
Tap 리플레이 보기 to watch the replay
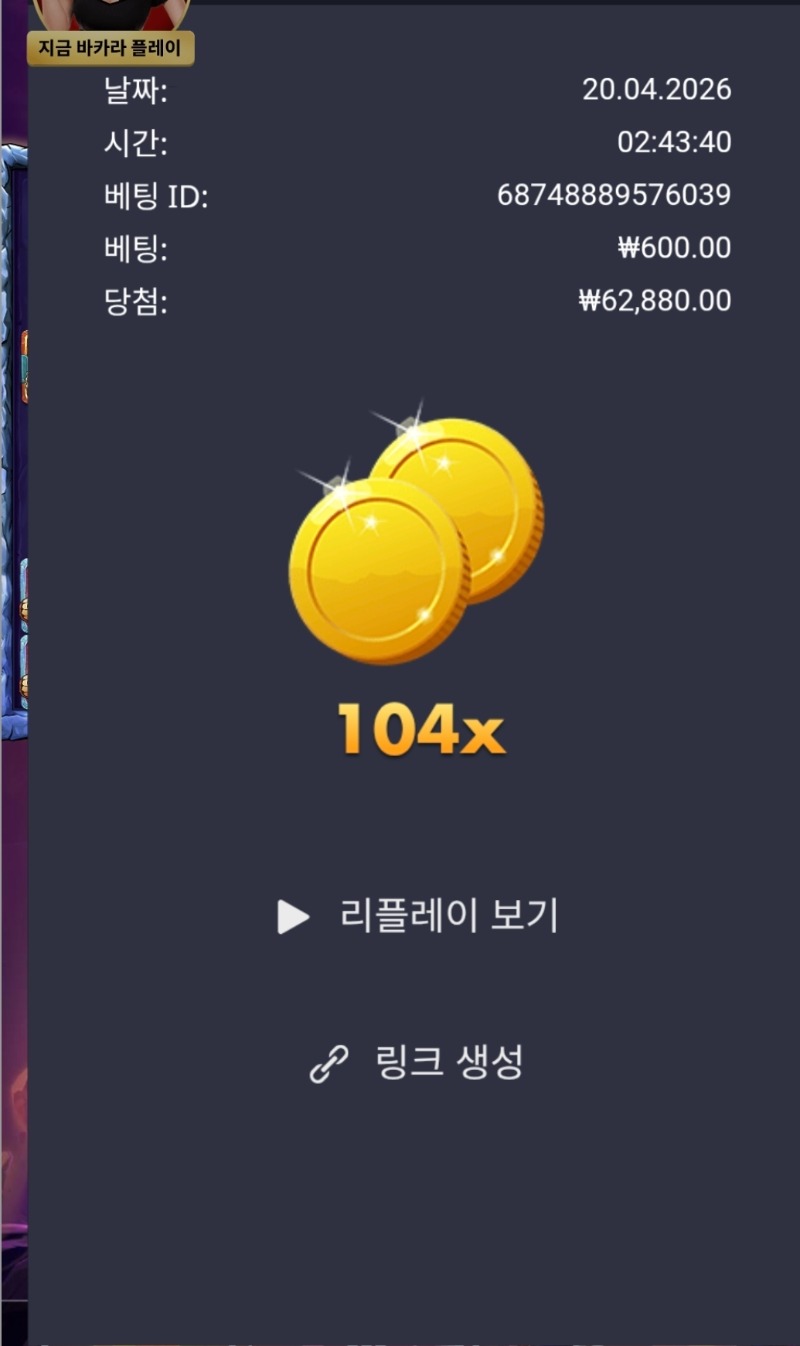(418, 916)
